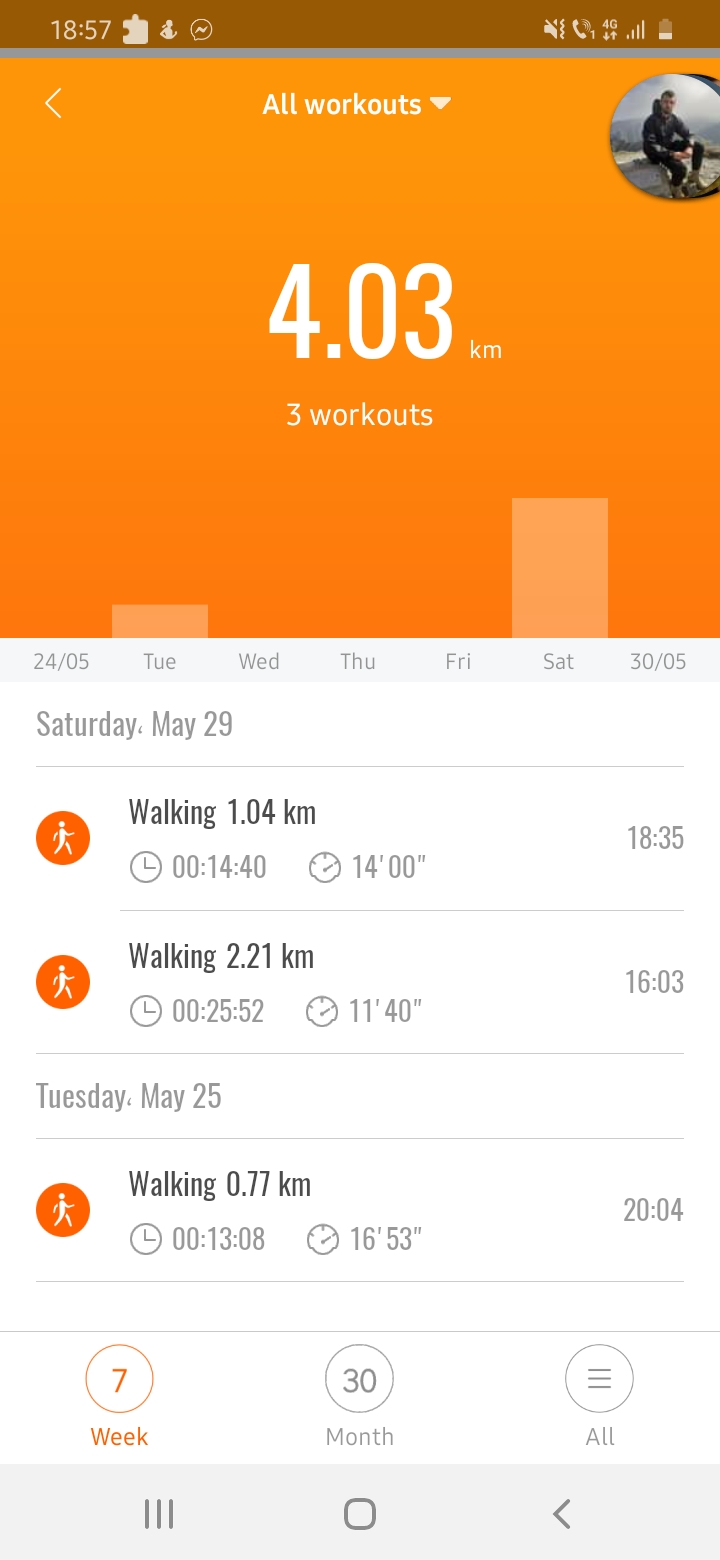
Task: Open the profile picture
Action: [665, 136]
